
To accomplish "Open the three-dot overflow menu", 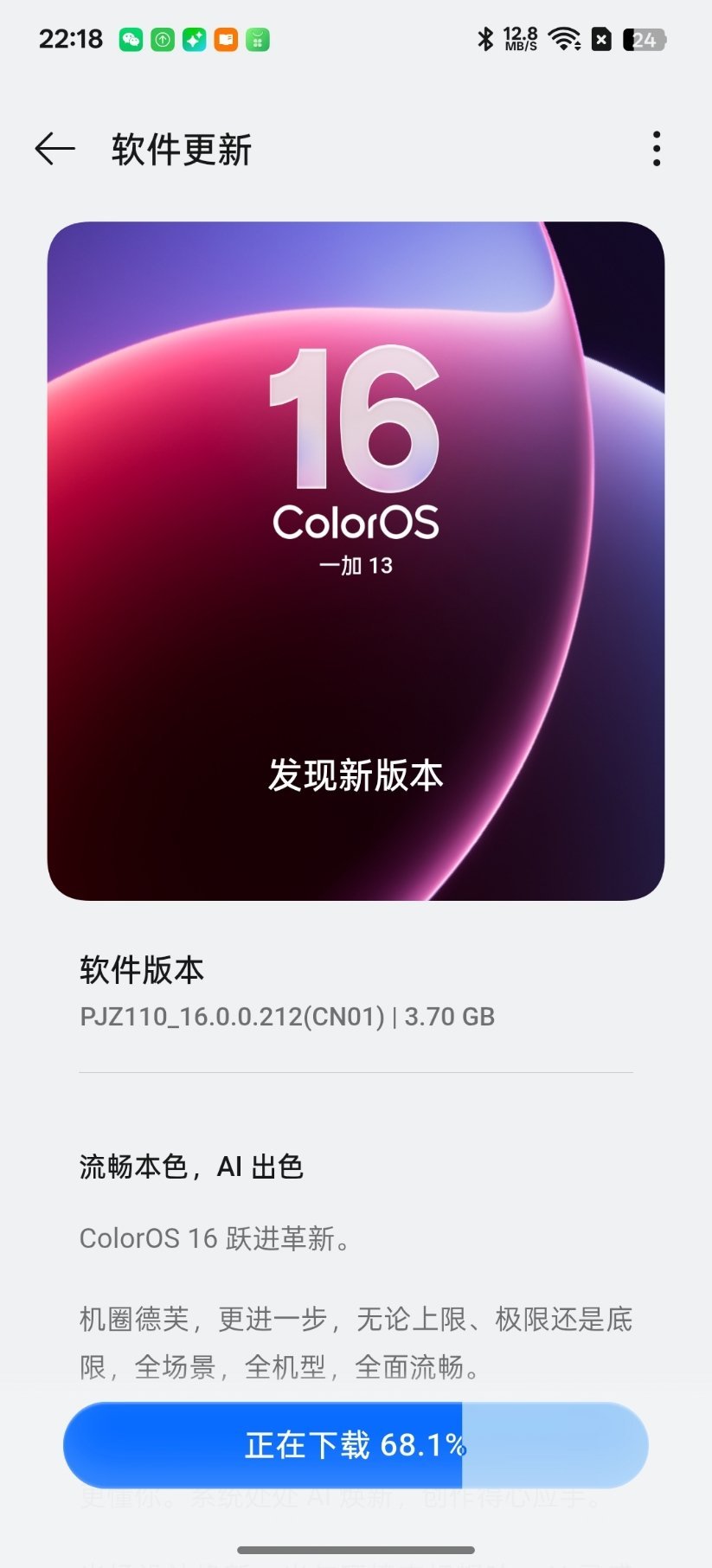I will click(657, 149).
